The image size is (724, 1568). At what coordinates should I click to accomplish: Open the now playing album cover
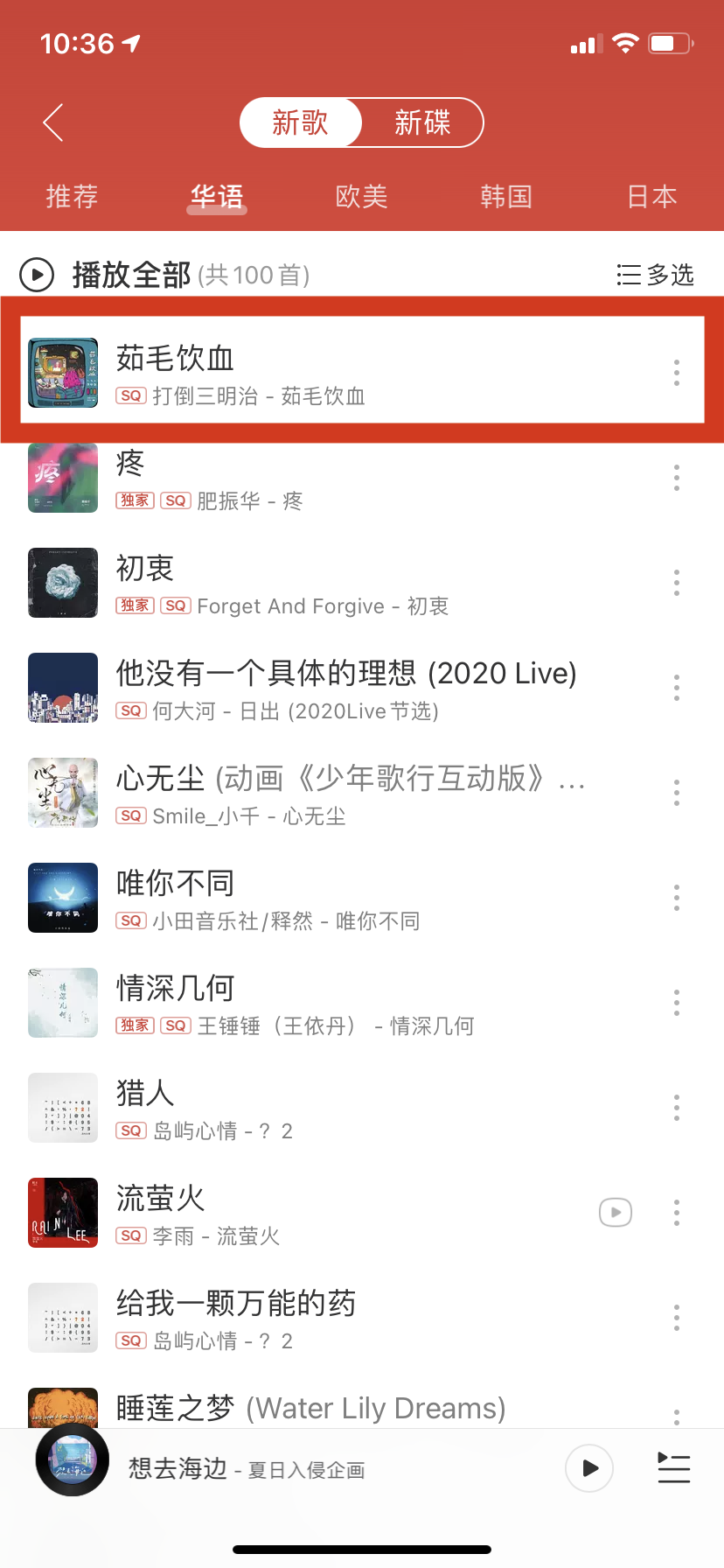click(73, 1459)
